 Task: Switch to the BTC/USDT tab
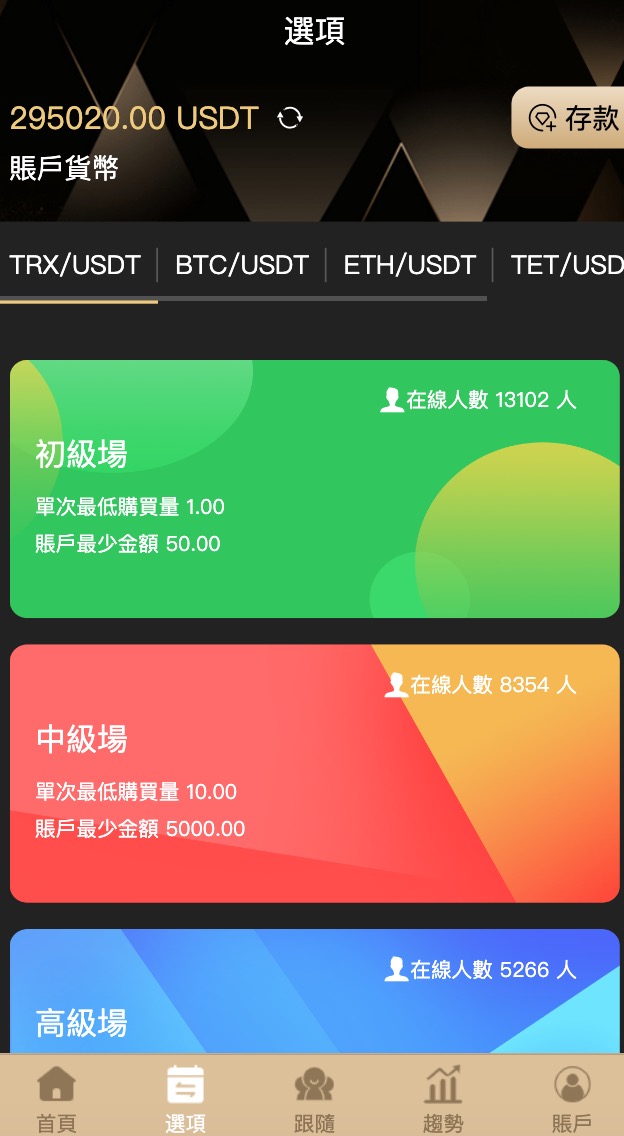pos(242,265)
